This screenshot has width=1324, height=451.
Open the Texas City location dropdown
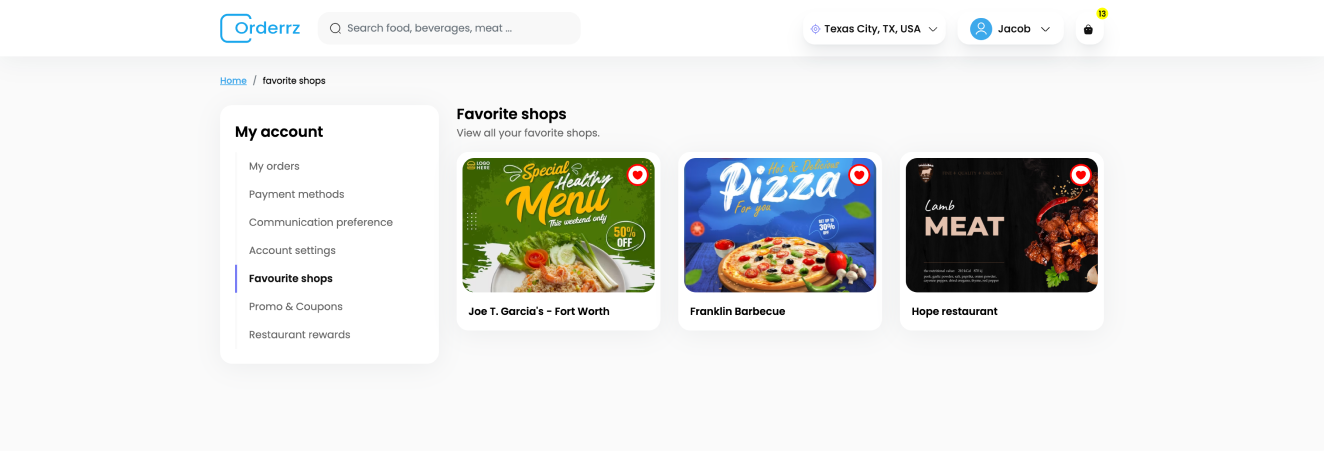point(874,29)
